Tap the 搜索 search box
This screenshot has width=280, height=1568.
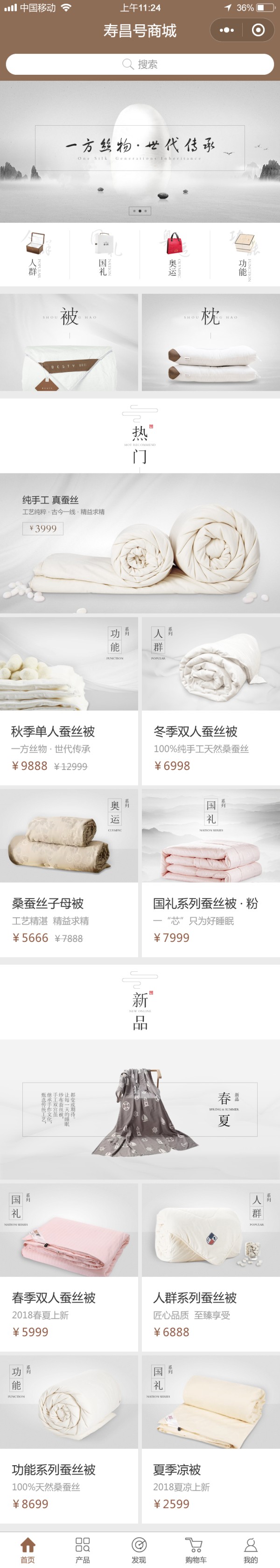[140, 64]
